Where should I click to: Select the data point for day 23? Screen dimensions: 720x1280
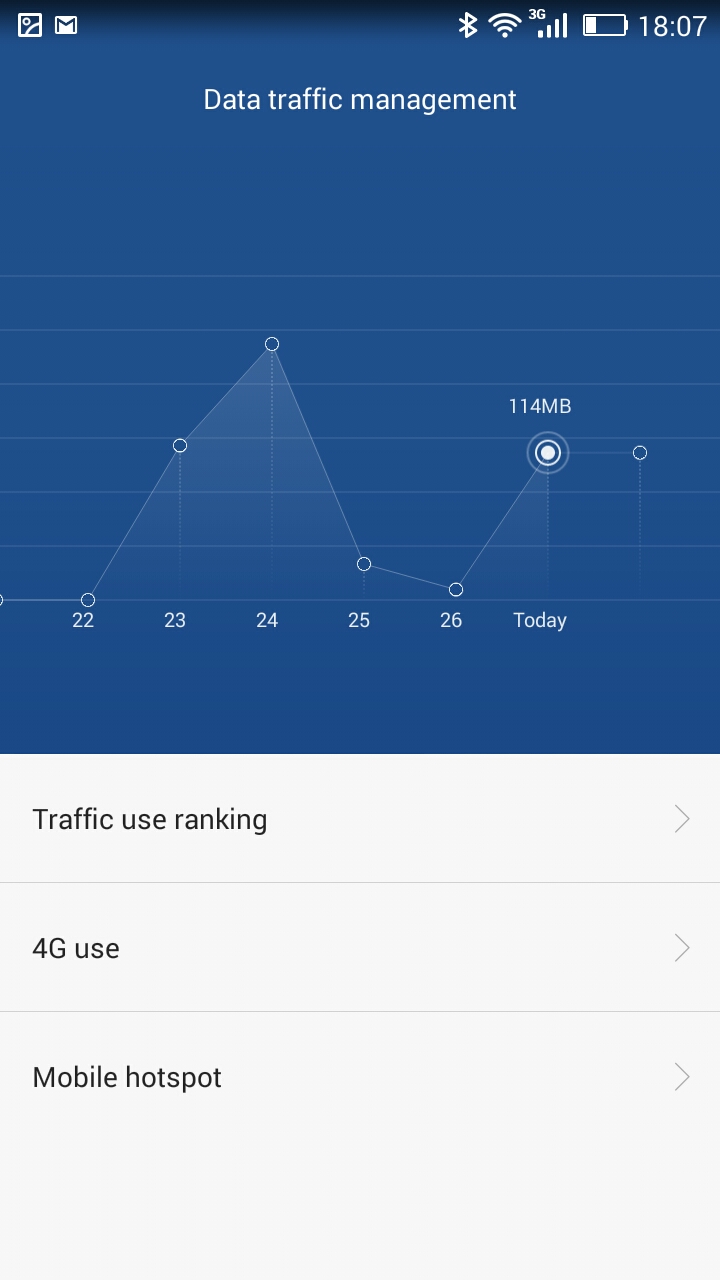(180, 445)
